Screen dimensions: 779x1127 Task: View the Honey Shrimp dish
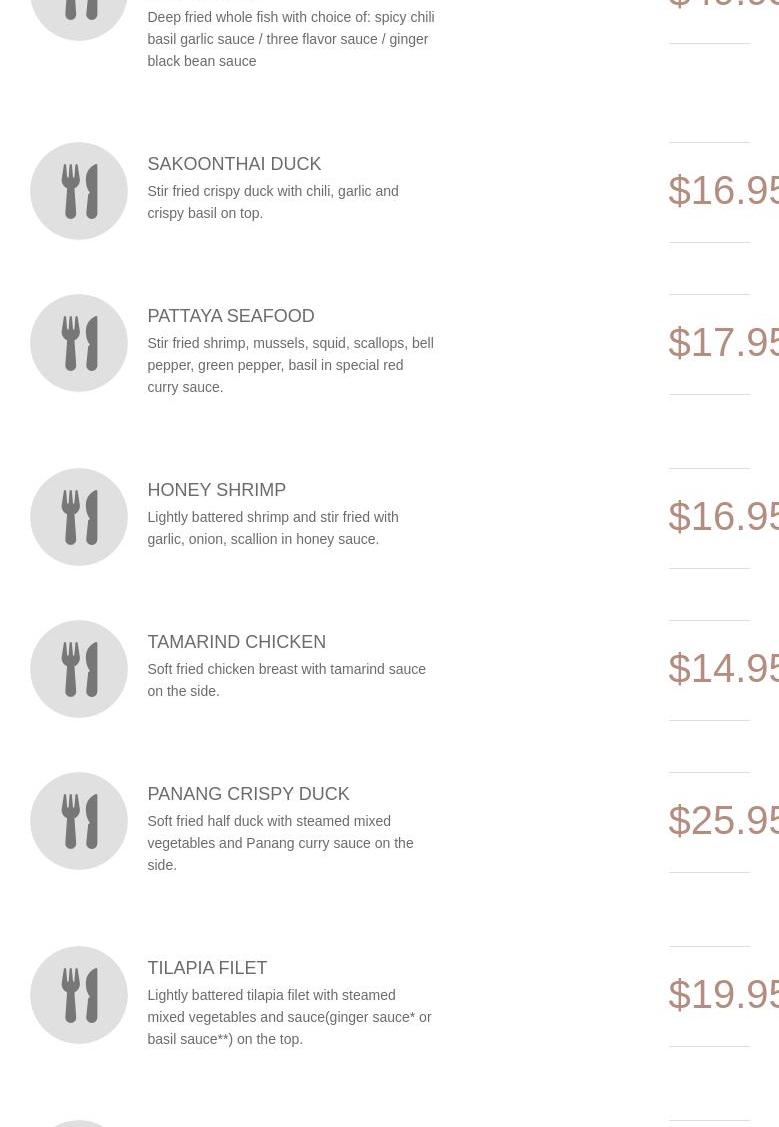pyautogui.click(x=216, y=490)
